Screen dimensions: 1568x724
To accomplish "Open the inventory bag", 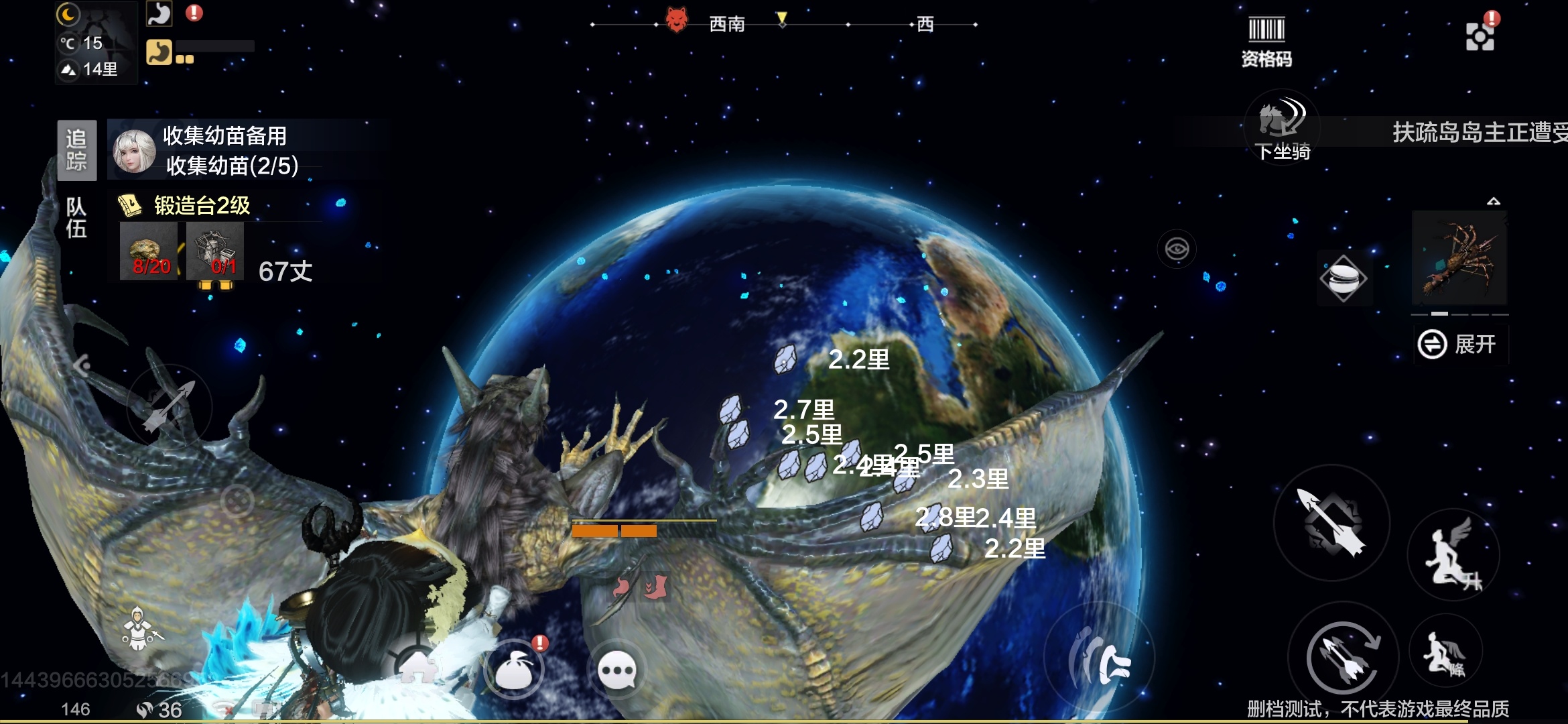I will 515,670.
